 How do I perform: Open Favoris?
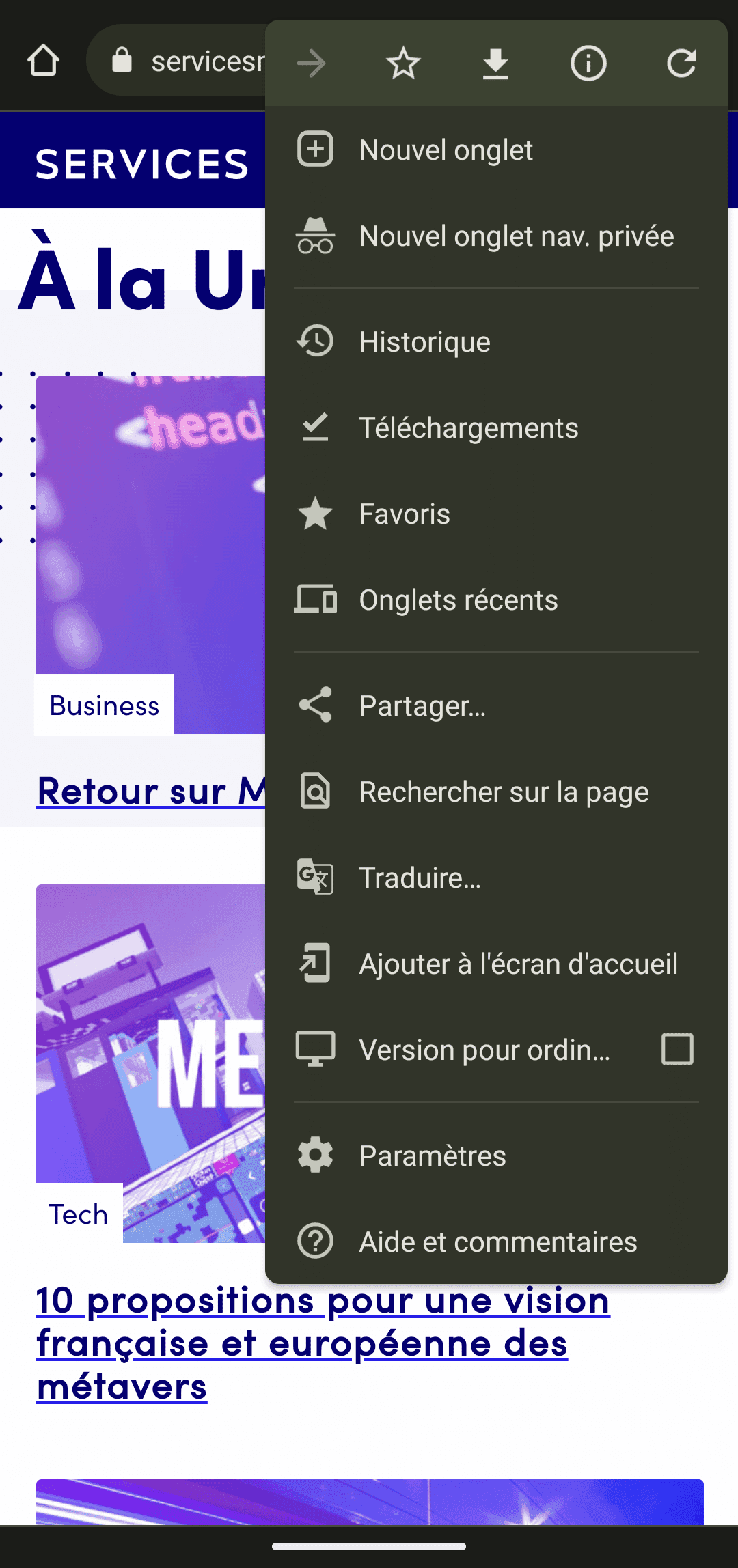[405, 514]
